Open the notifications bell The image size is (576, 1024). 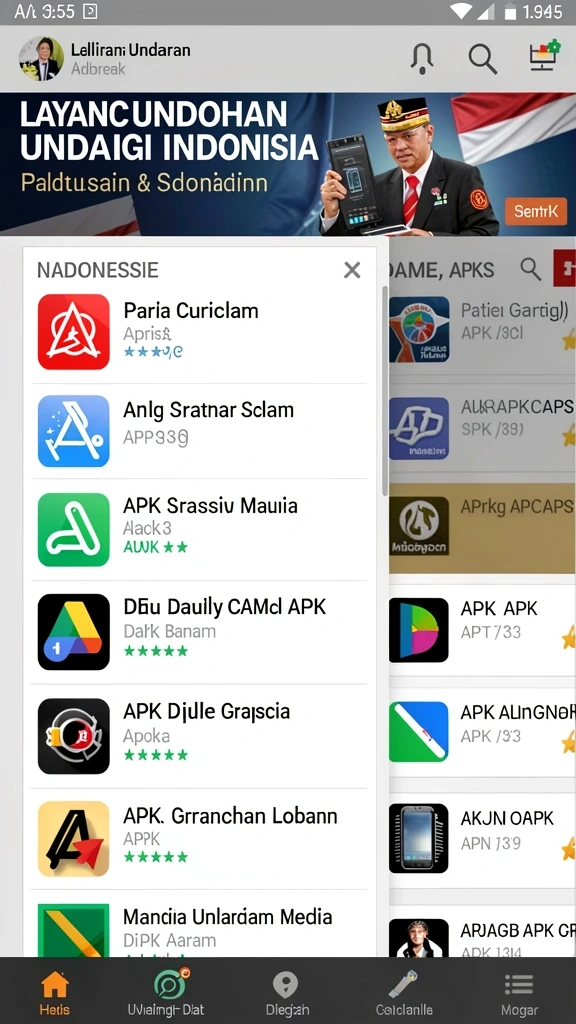click(x=423, y=59)
